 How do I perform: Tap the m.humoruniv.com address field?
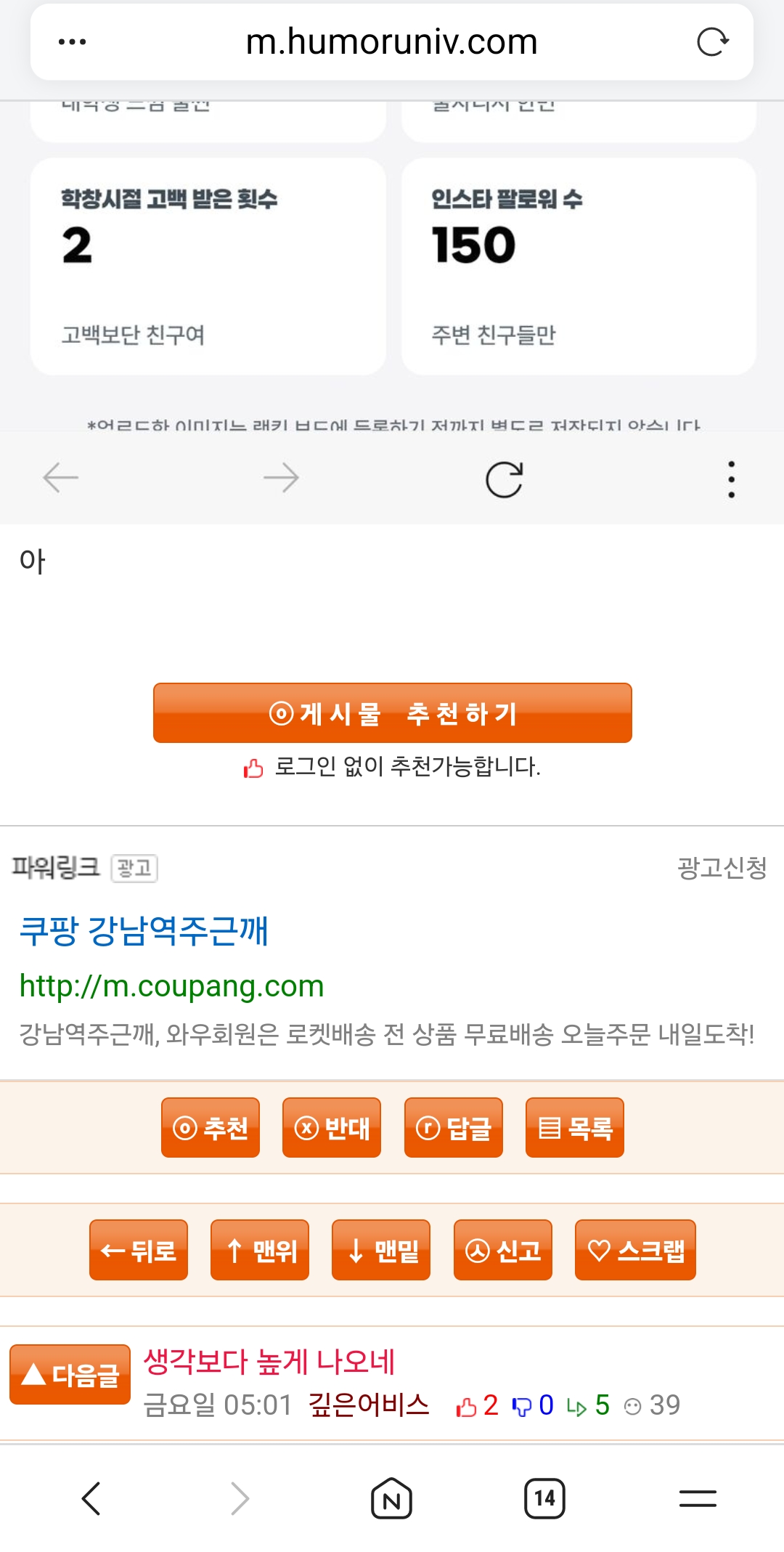pos(391,42)
